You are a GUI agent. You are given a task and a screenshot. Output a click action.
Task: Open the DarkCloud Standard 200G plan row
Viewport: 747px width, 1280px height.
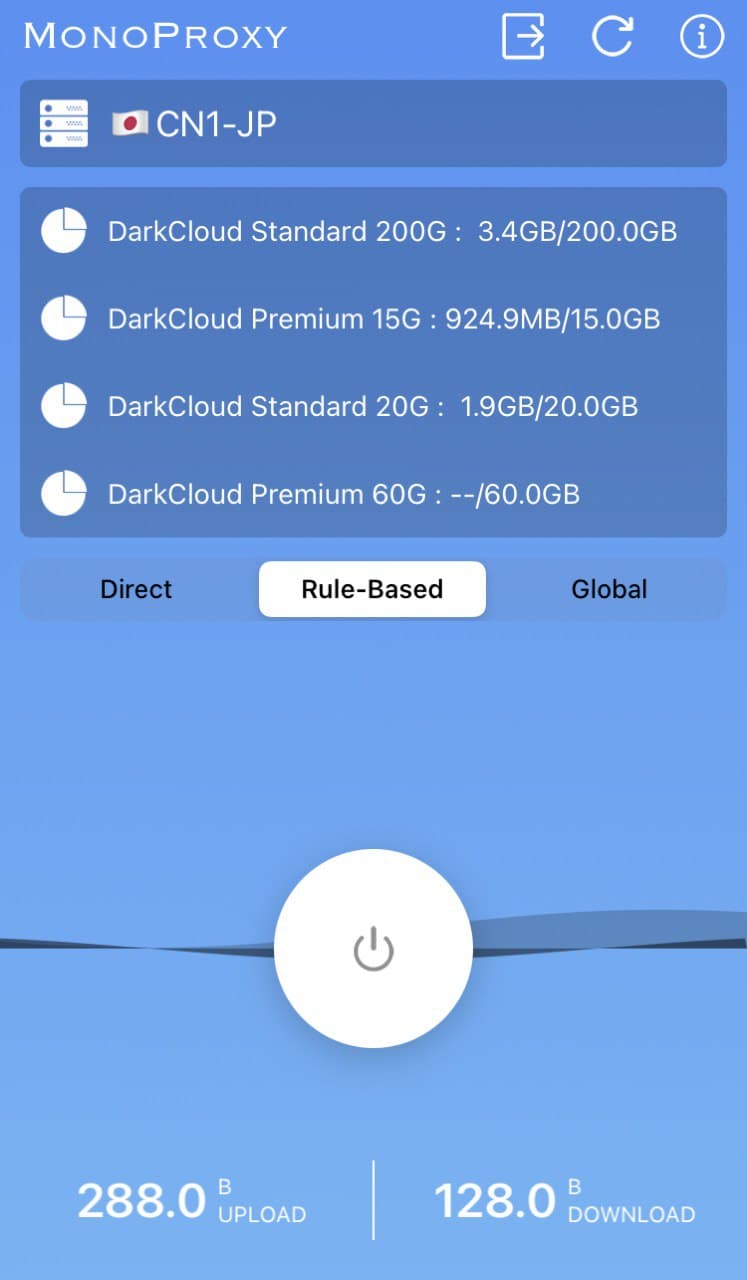coord(373,232)
